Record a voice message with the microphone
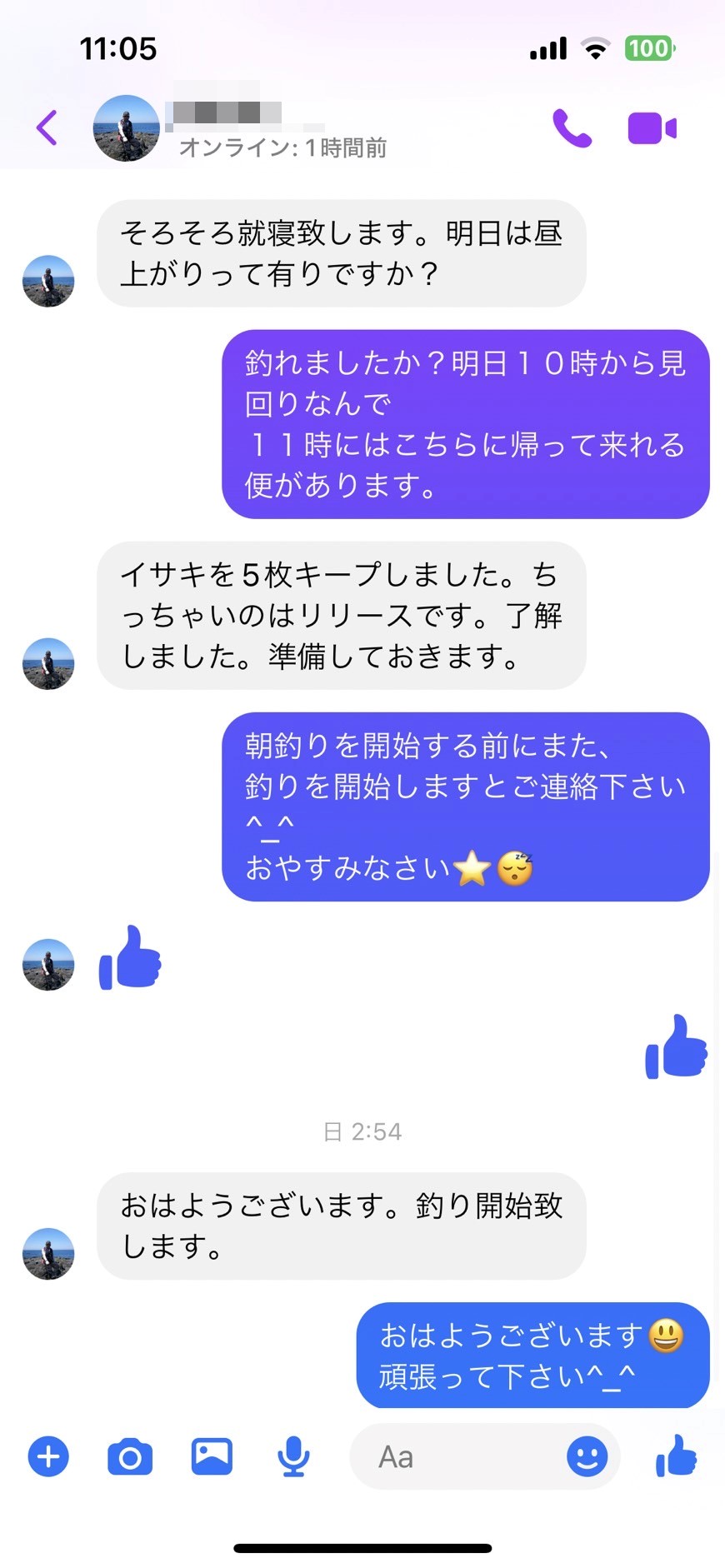 293,1456
